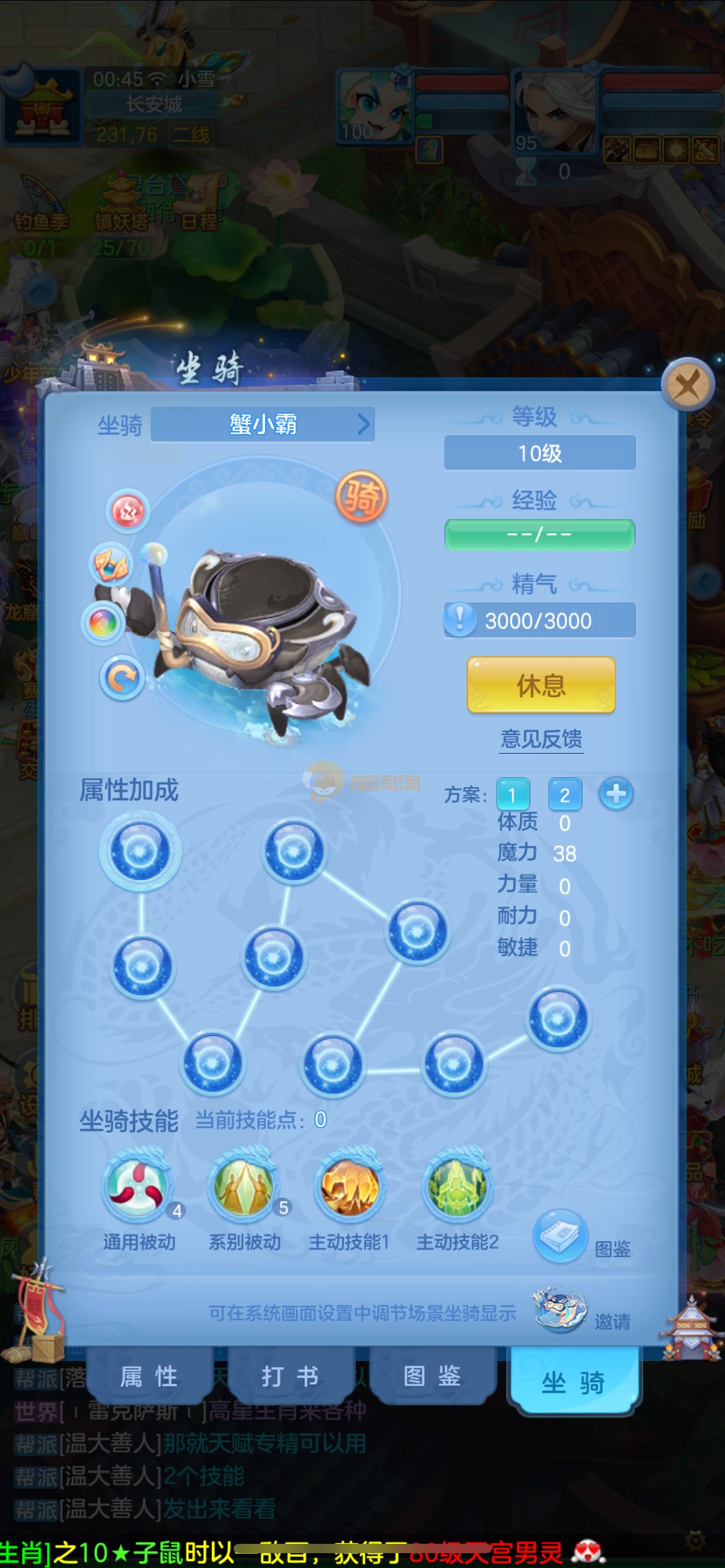Select attribute plan 1
The height and width of the screenshot is (1568, 725).
pos(512,795)
